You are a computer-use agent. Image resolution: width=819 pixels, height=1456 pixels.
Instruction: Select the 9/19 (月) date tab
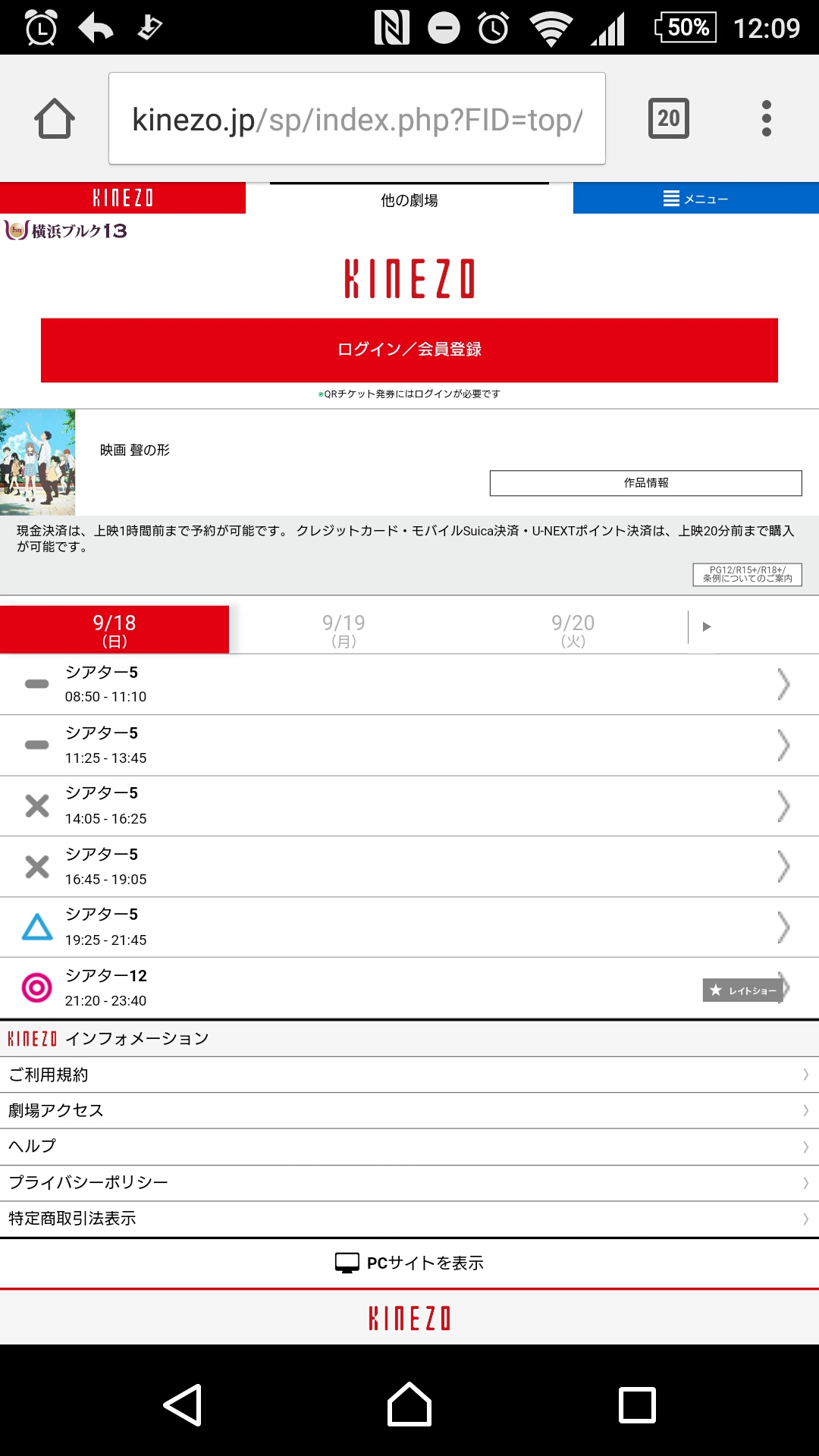(x=344, y=630)
